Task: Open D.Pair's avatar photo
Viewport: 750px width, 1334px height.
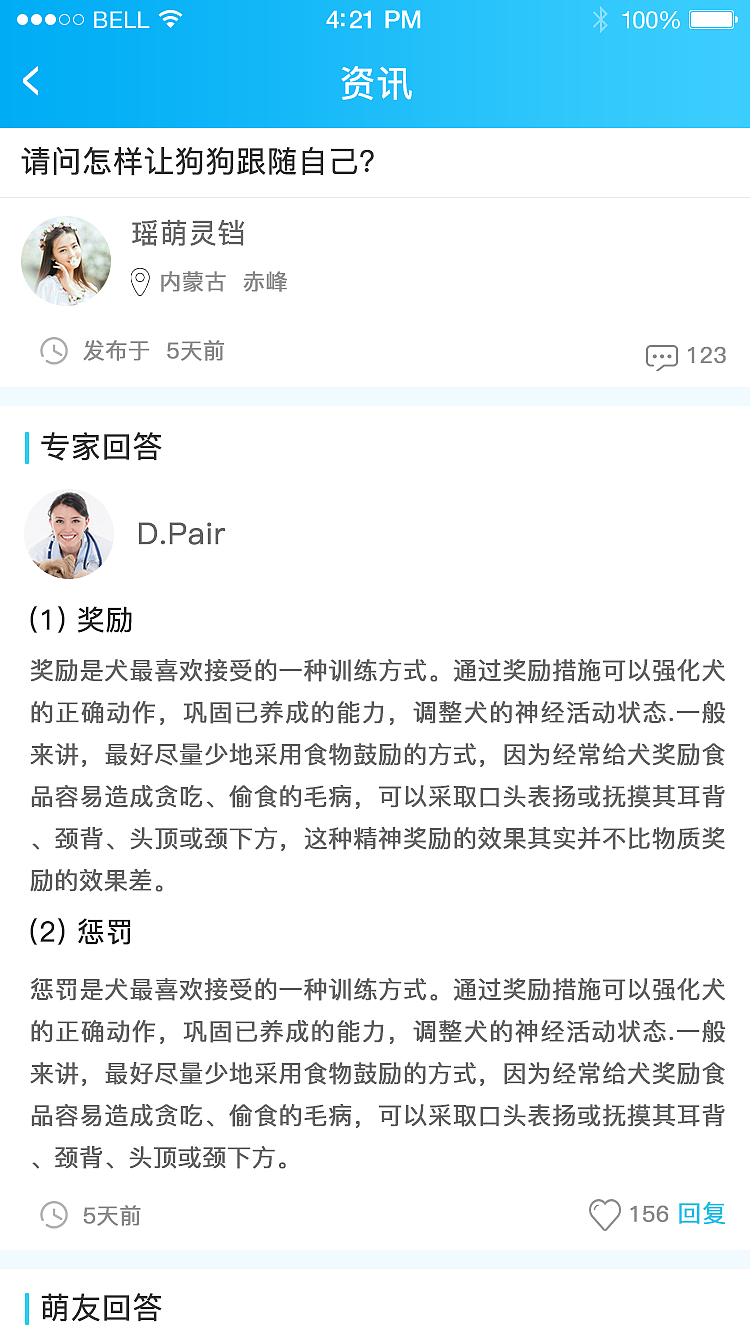Action: (68, 534)
